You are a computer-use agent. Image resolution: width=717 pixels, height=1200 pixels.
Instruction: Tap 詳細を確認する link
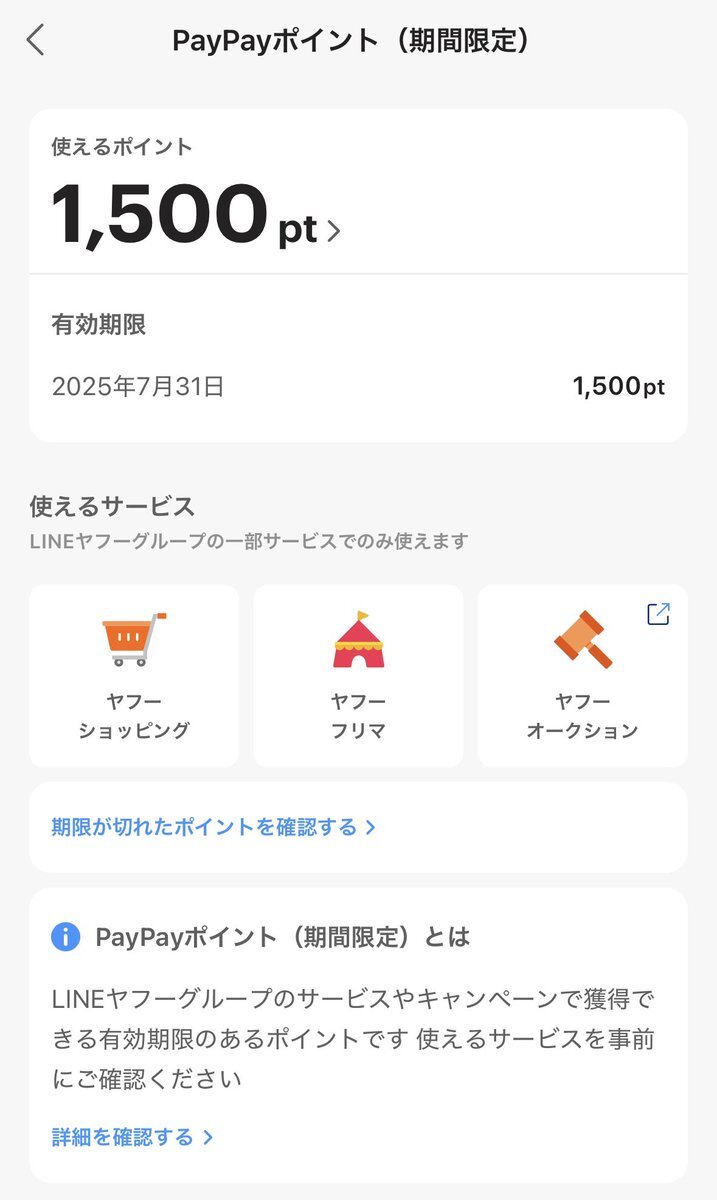[132, 1137]
